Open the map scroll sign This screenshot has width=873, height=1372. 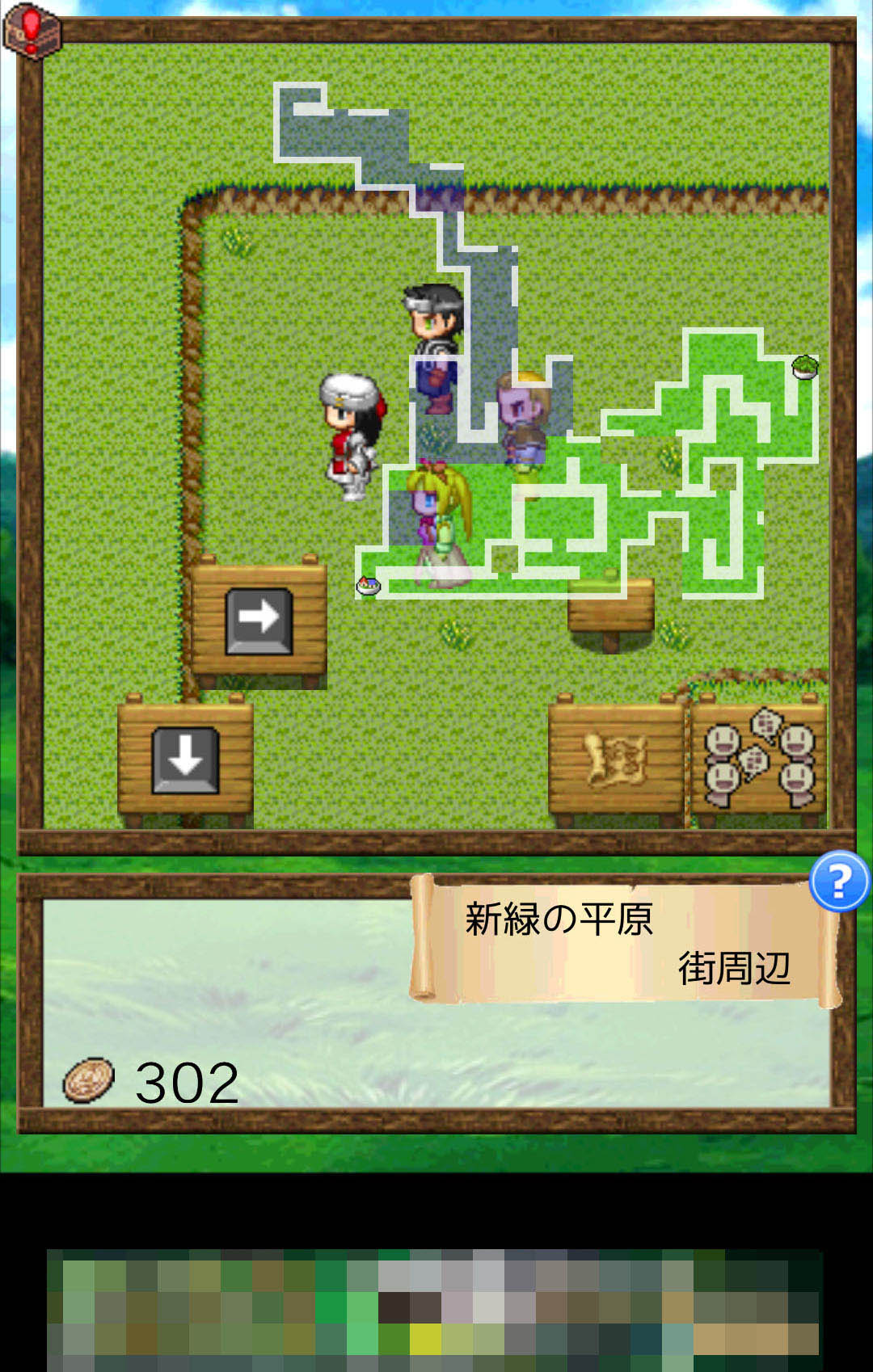click(616, 760)
